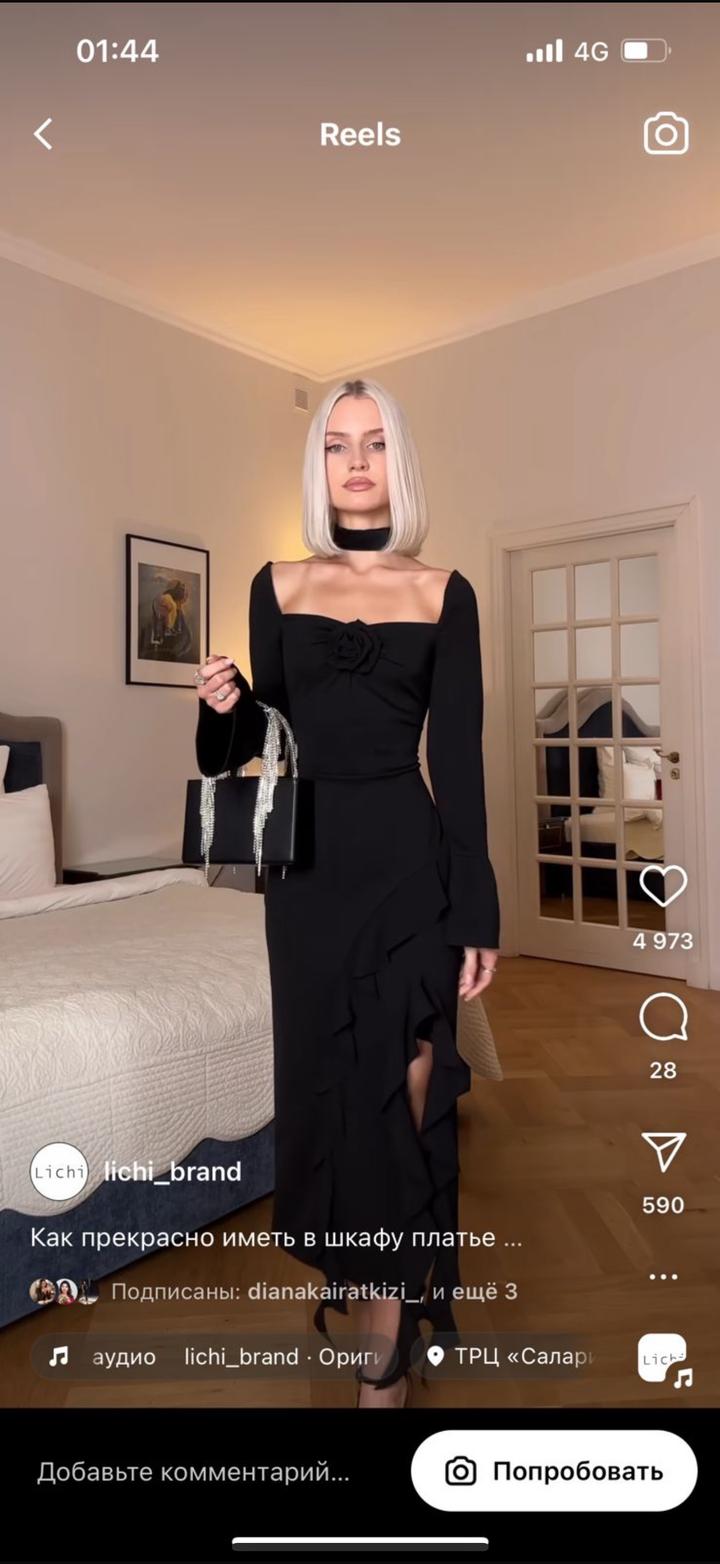Go back from Reels

point(43,134)
